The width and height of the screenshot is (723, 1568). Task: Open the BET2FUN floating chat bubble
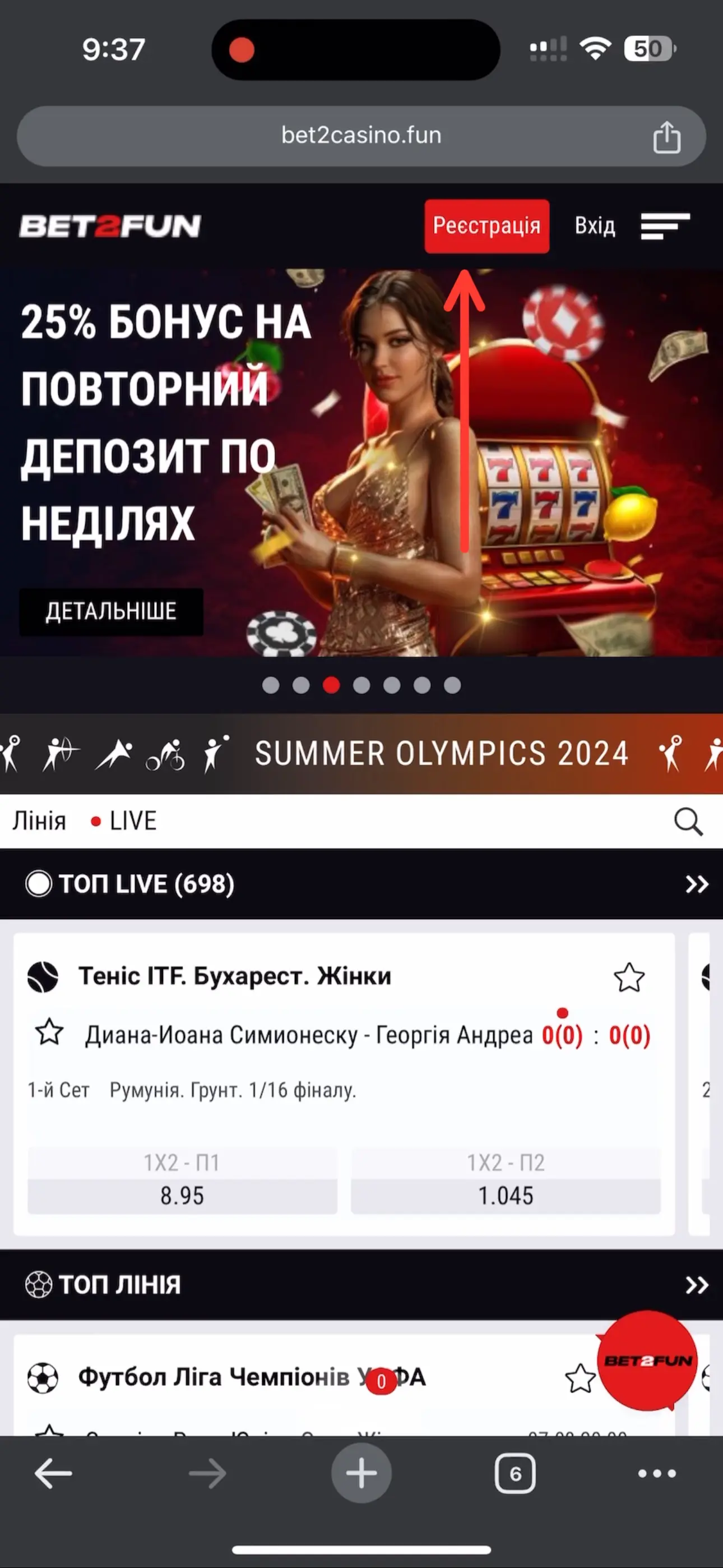[x=647, y=1360]
